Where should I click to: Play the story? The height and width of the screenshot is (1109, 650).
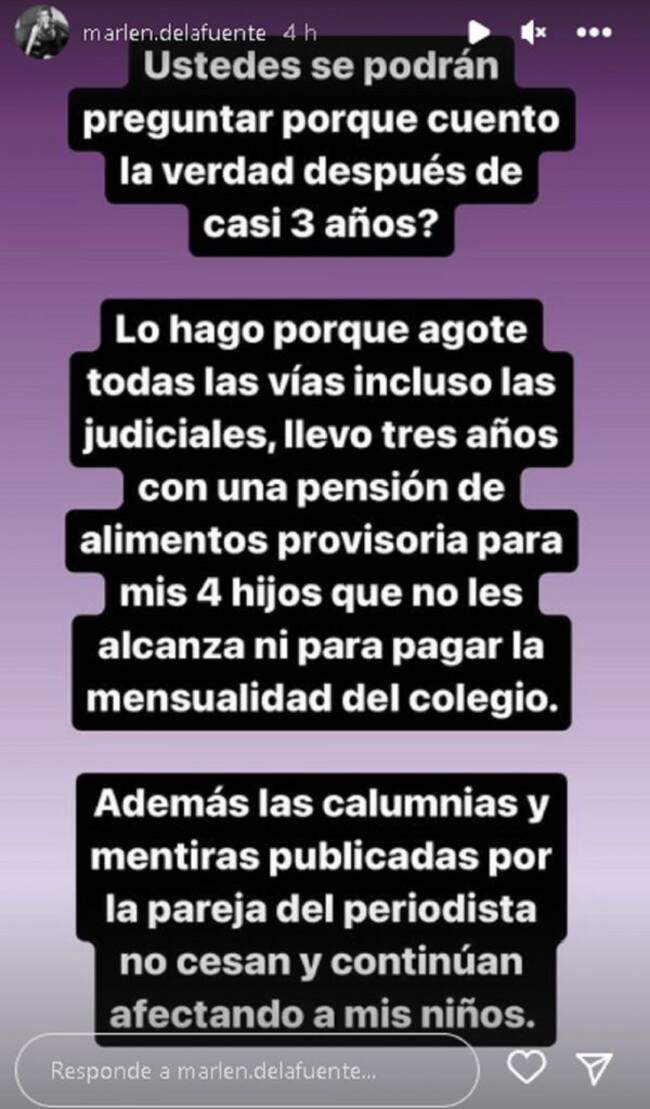(481, 32)
